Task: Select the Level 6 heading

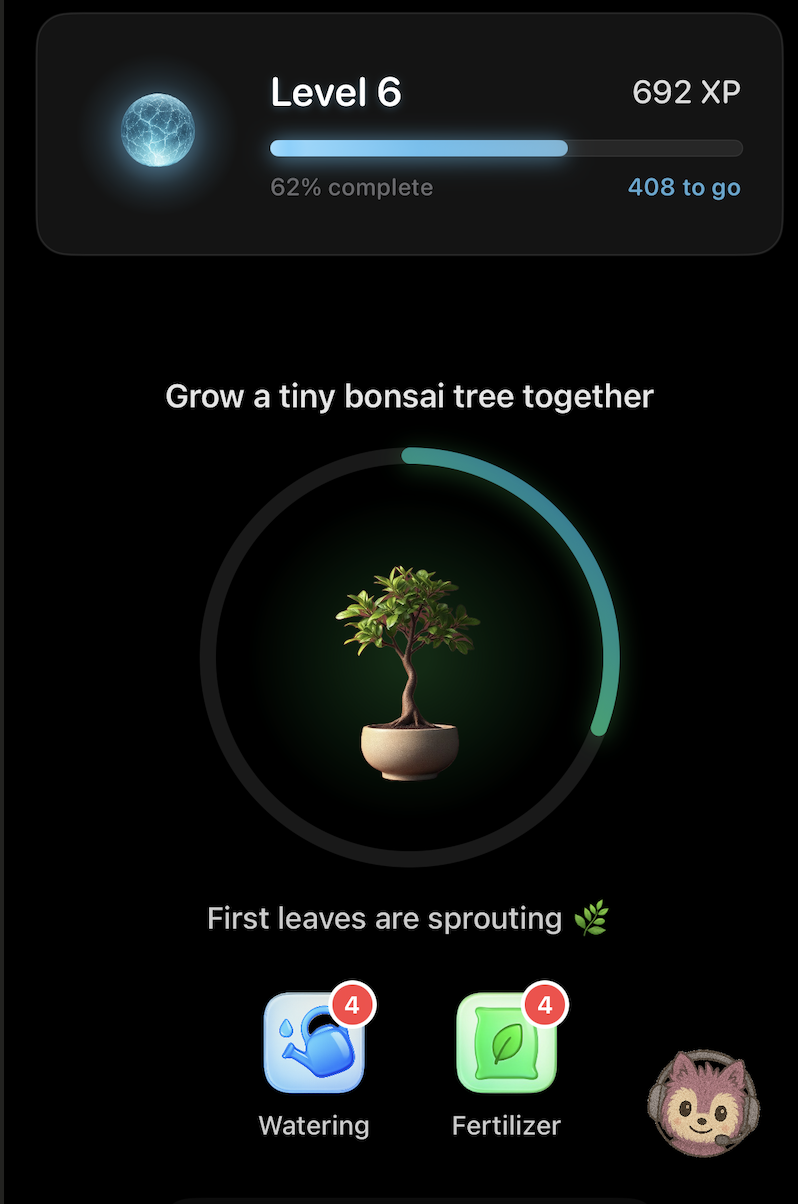Action: [x=335, y=92]
